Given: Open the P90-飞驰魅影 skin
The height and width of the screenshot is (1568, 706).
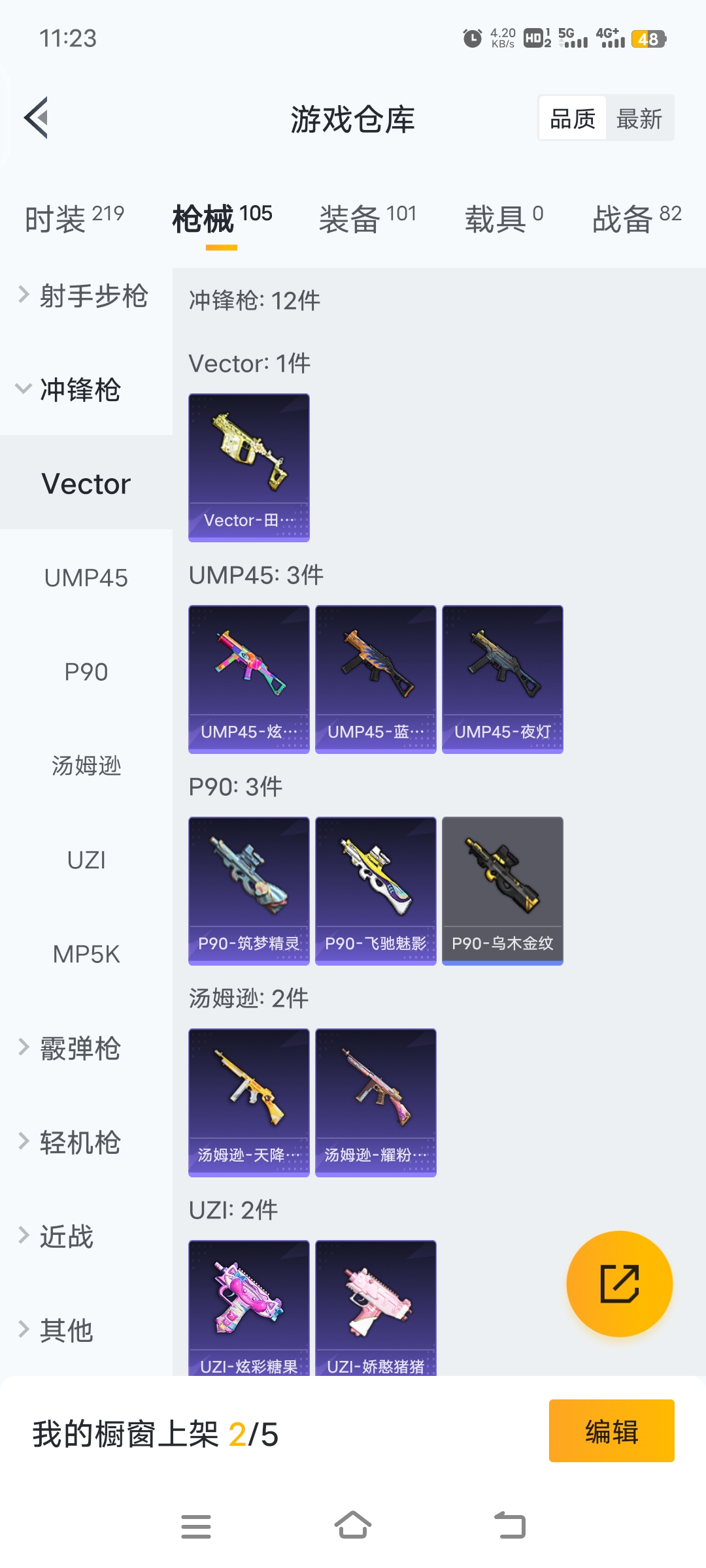Looking at the screenshot, I should tap(375, 890).
